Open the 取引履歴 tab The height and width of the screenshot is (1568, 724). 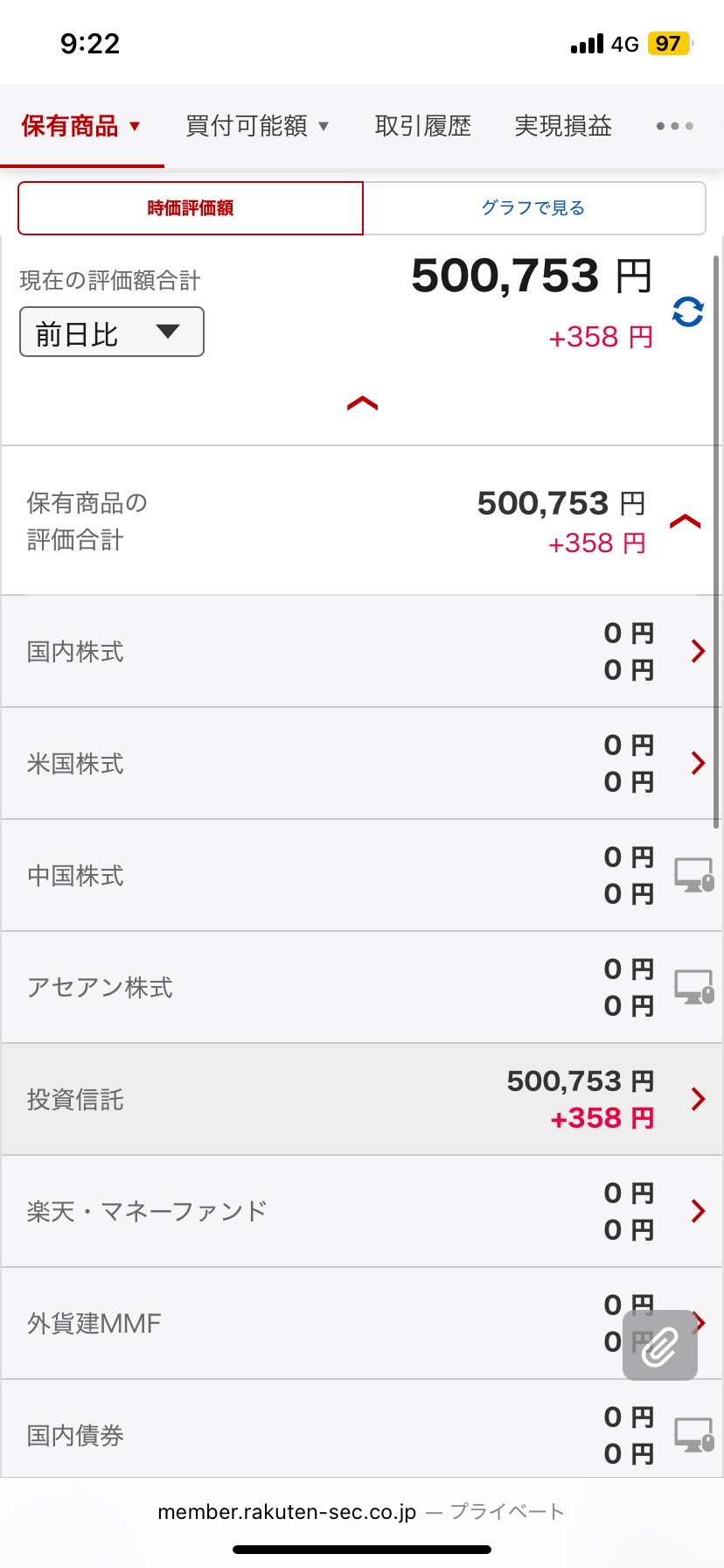423,126
